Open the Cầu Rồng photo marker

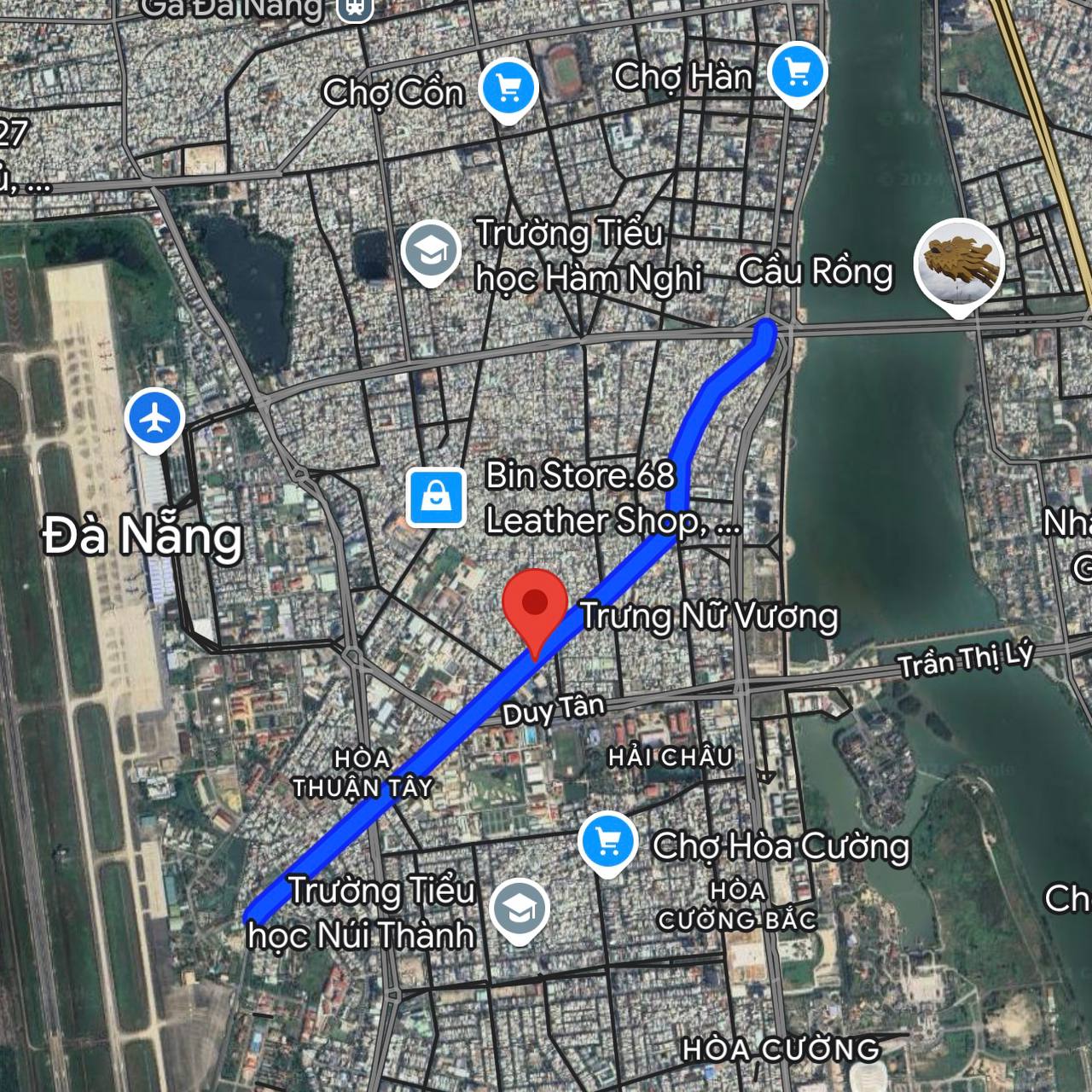click(x=959, y=264)
